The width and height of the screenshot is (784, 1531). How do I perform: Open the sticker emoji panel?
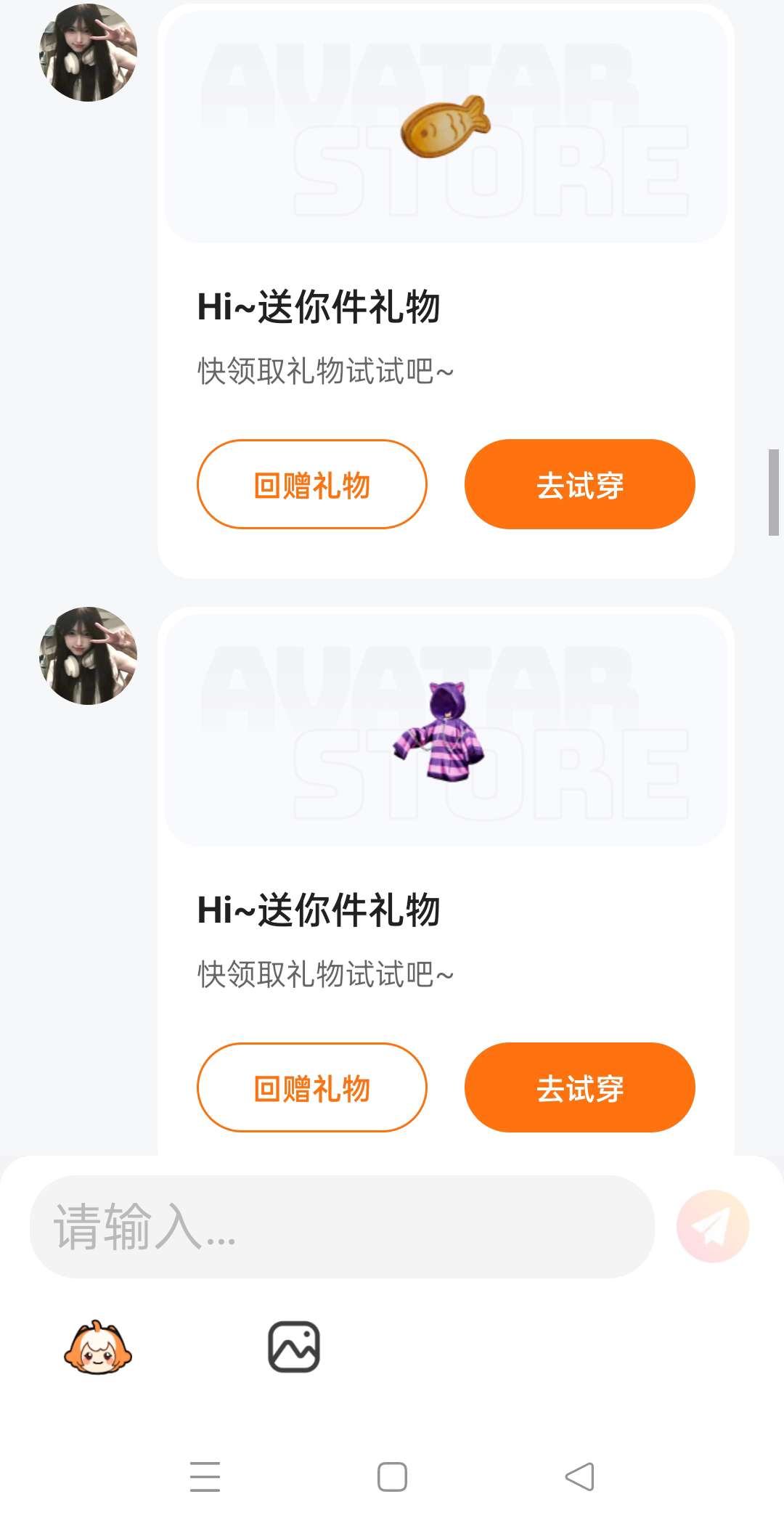pos(98,1348)
